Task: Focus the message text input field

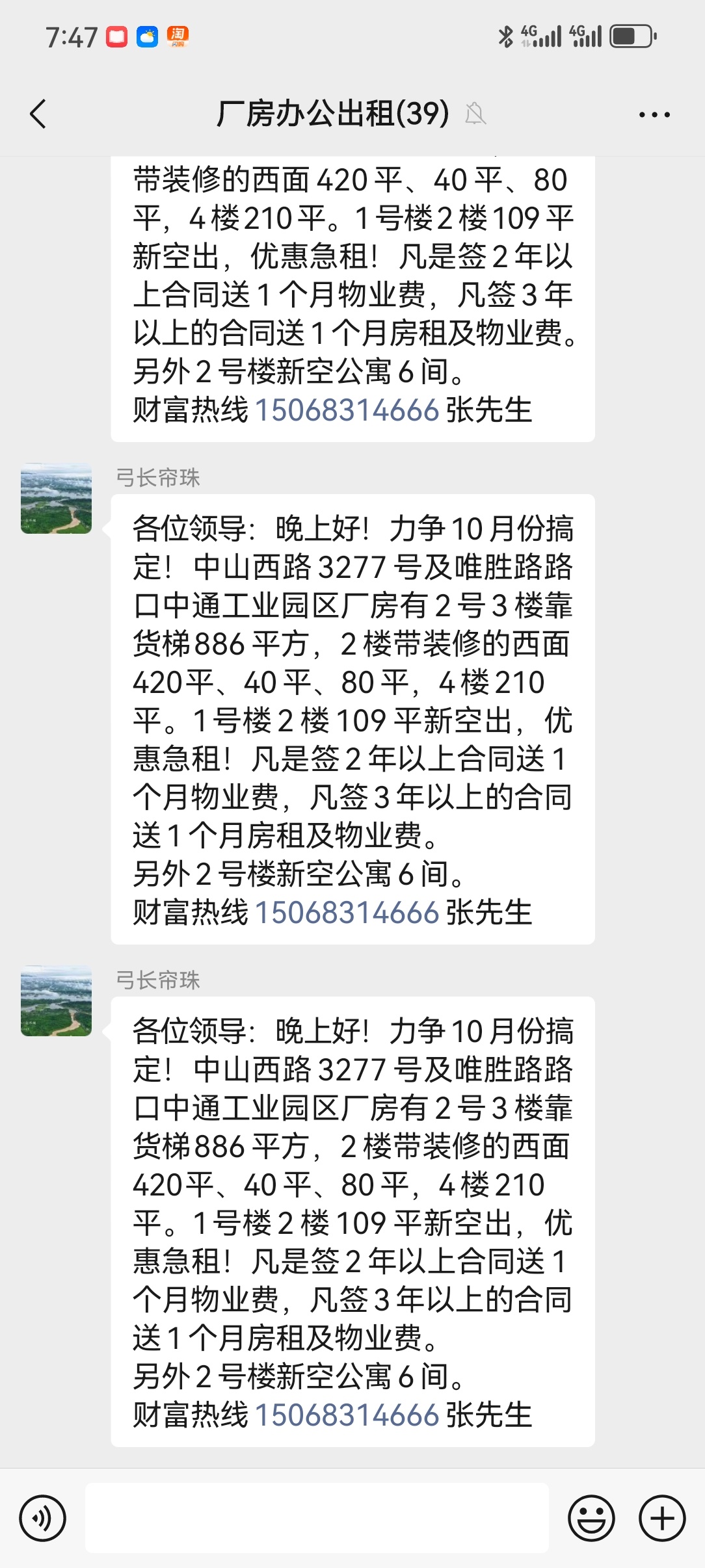Action: [317, 1519]
